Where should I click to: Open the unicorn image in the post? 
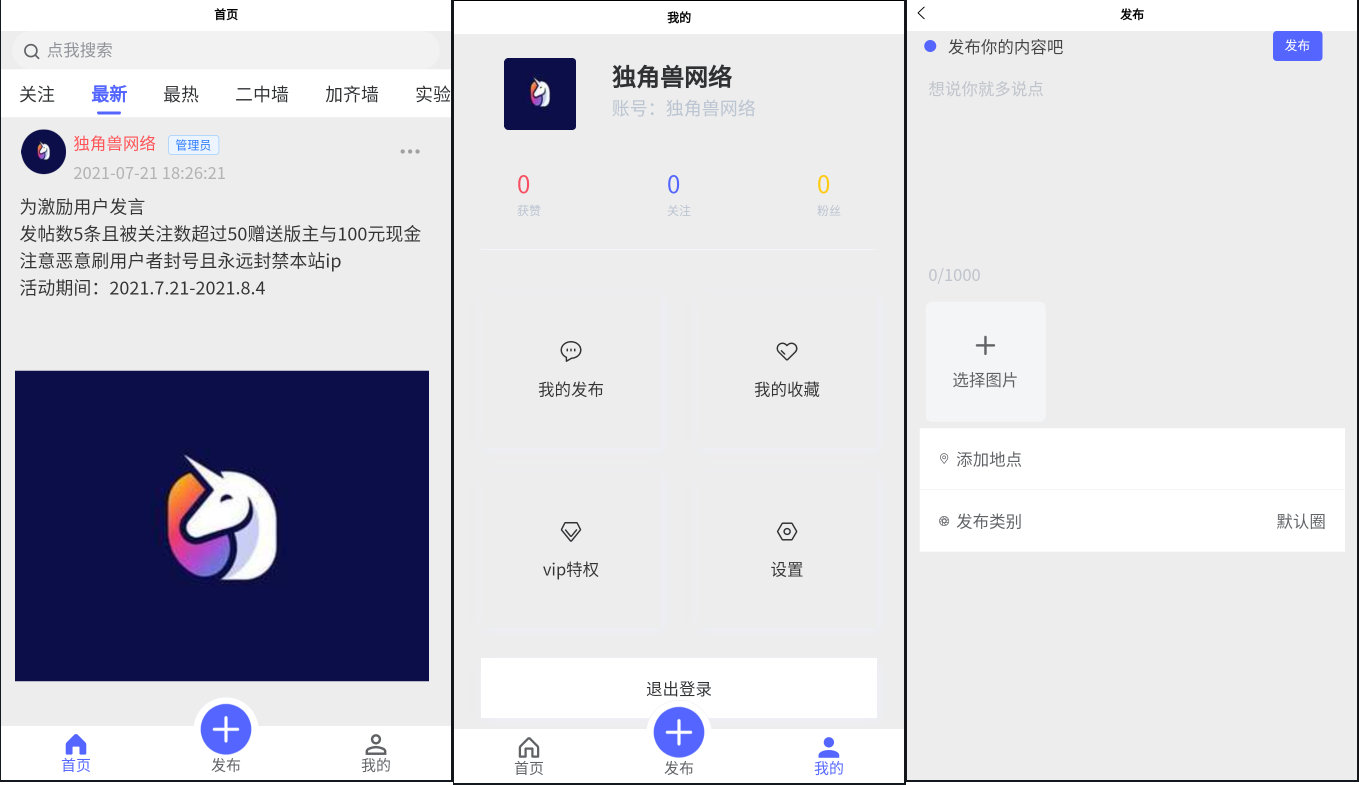[222, 526]
